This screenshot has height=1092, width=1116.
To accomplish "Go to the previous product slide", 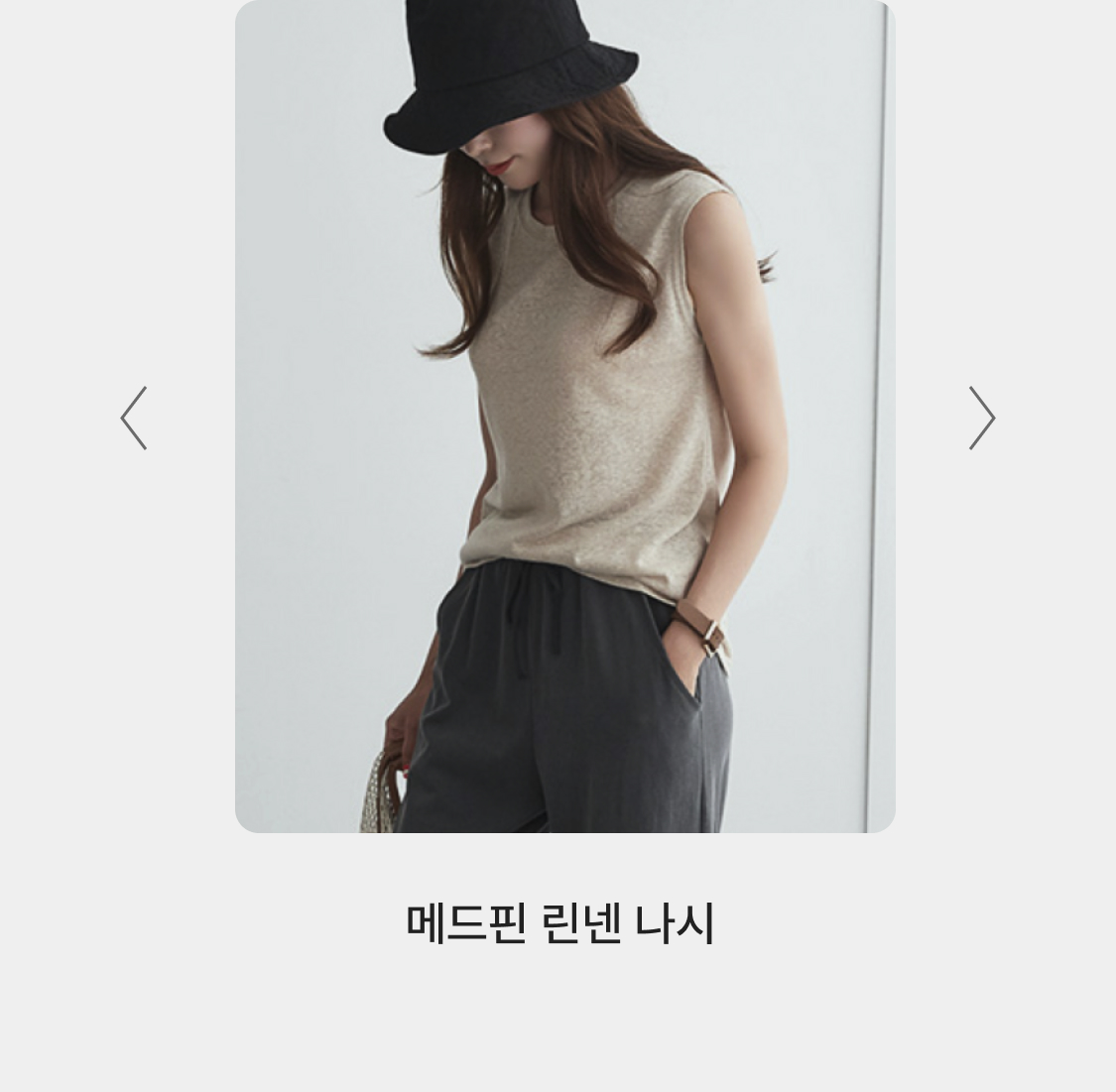I will point(134,418).
